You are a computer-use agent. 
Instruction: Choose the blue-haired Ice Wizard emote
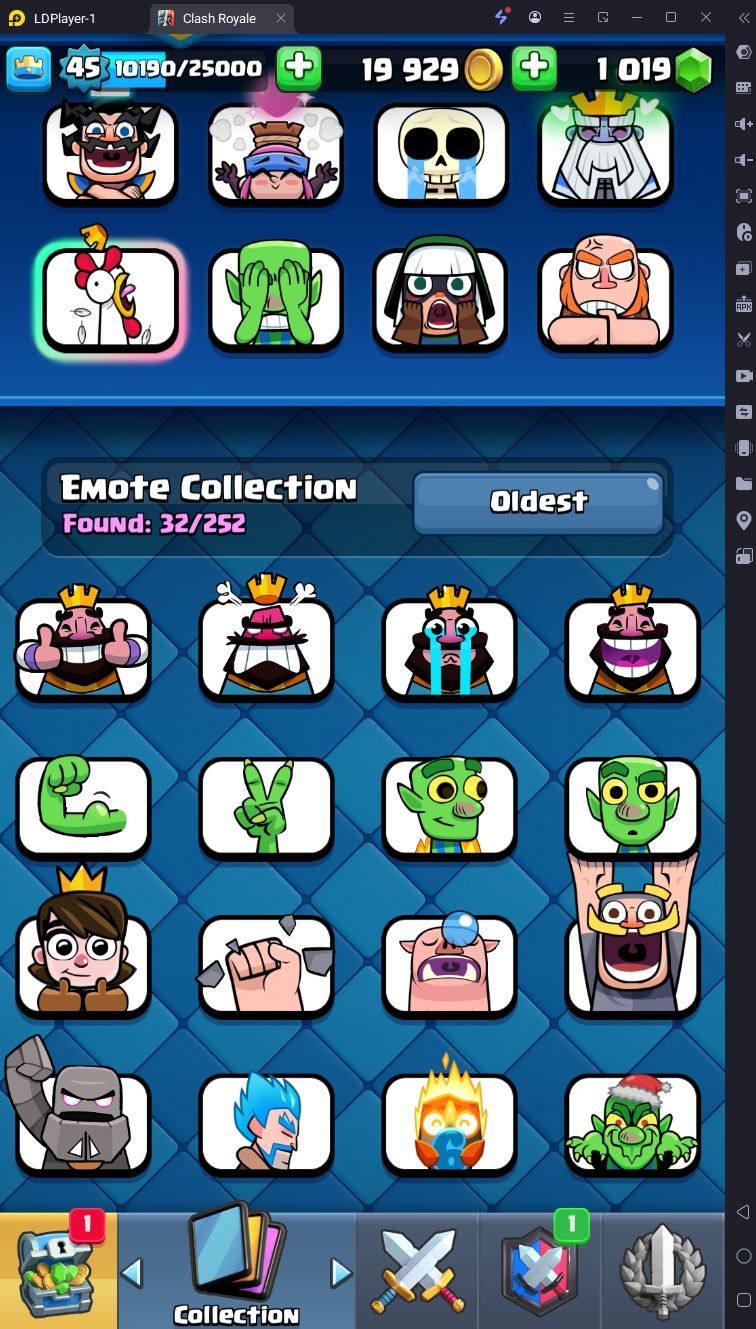pyautogui.click(x=266, y=1124)
